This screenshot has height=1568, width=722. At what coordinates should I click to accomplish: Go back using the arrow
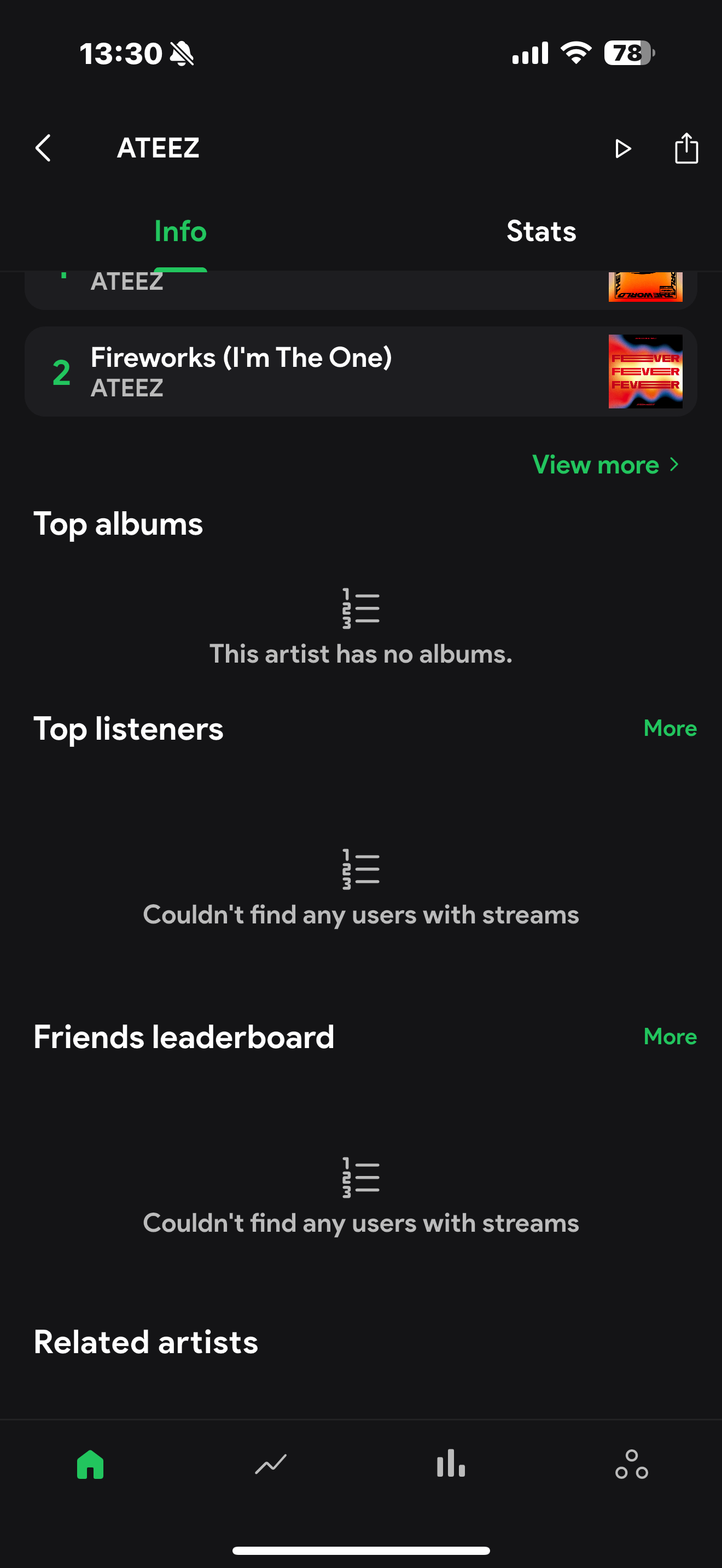coord(43,148)
